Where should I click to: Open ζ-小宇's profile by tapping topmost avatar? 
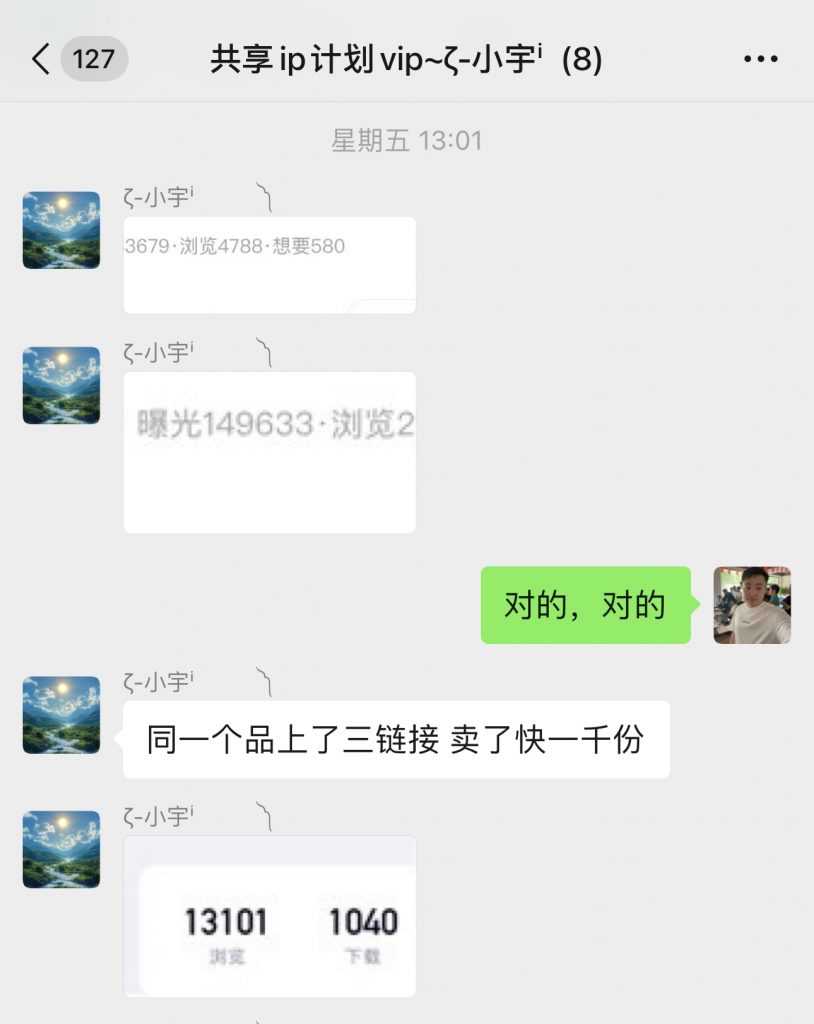tap(60, 231)
